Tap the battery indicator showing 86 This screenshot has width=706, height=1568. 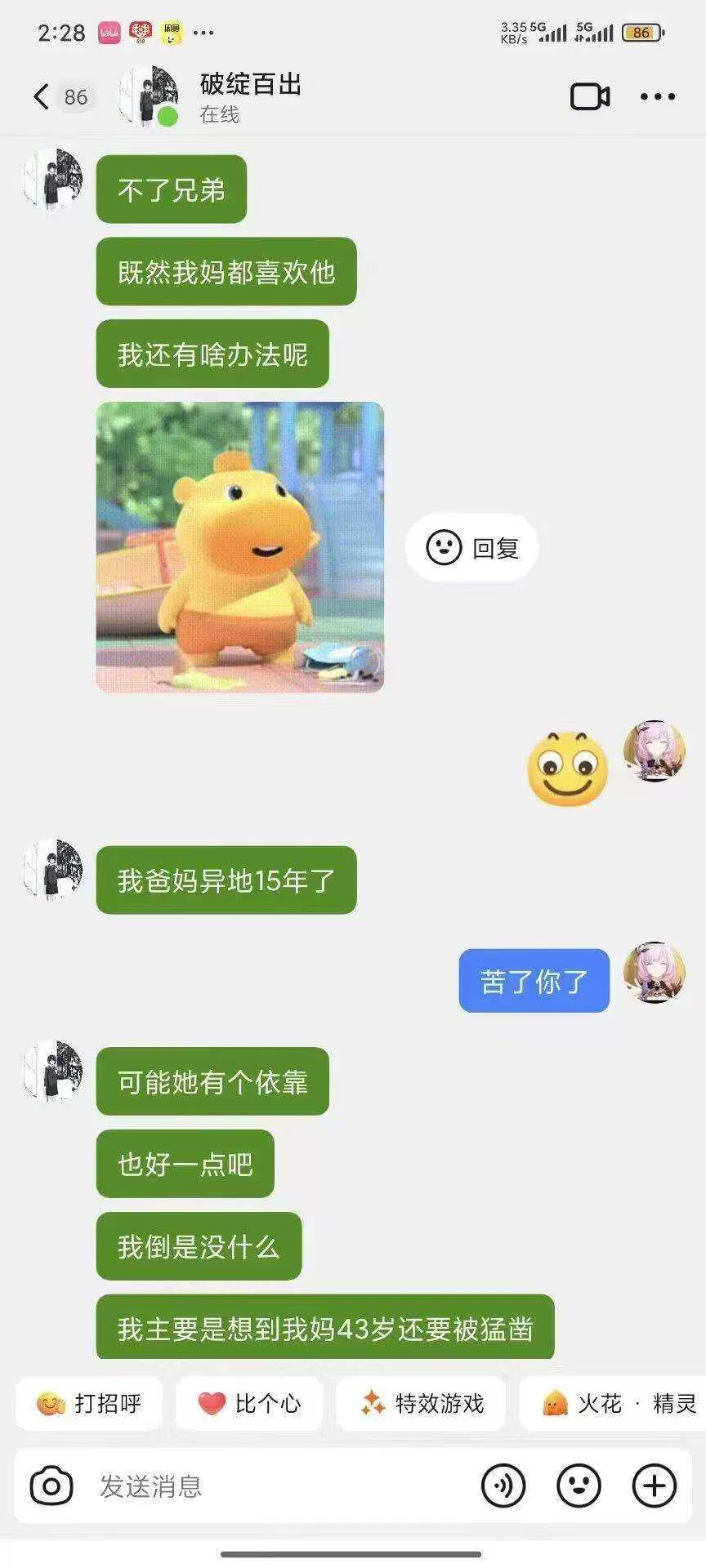[642, 33]
